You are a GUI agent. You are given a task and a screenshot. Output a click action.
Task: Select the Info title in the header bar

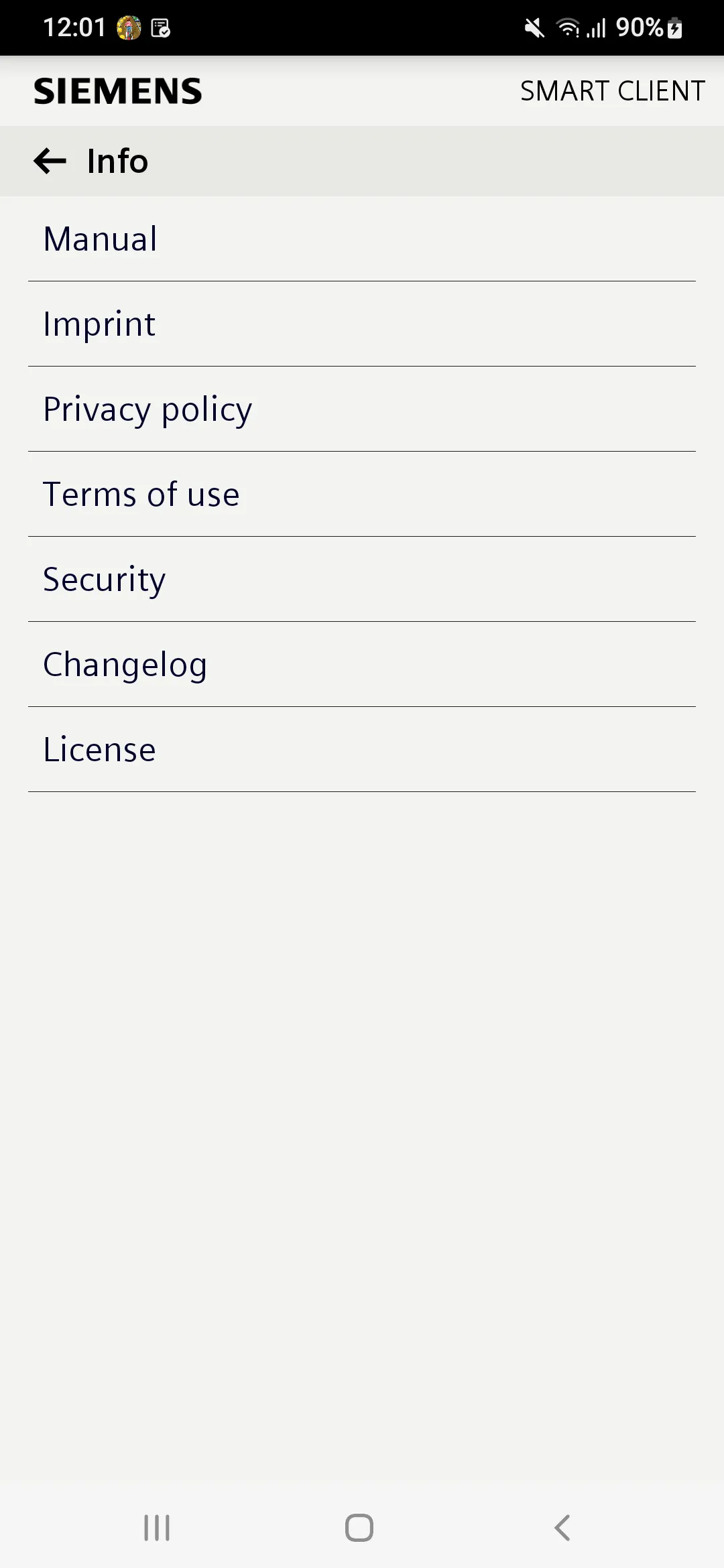[x=116, y=161]
